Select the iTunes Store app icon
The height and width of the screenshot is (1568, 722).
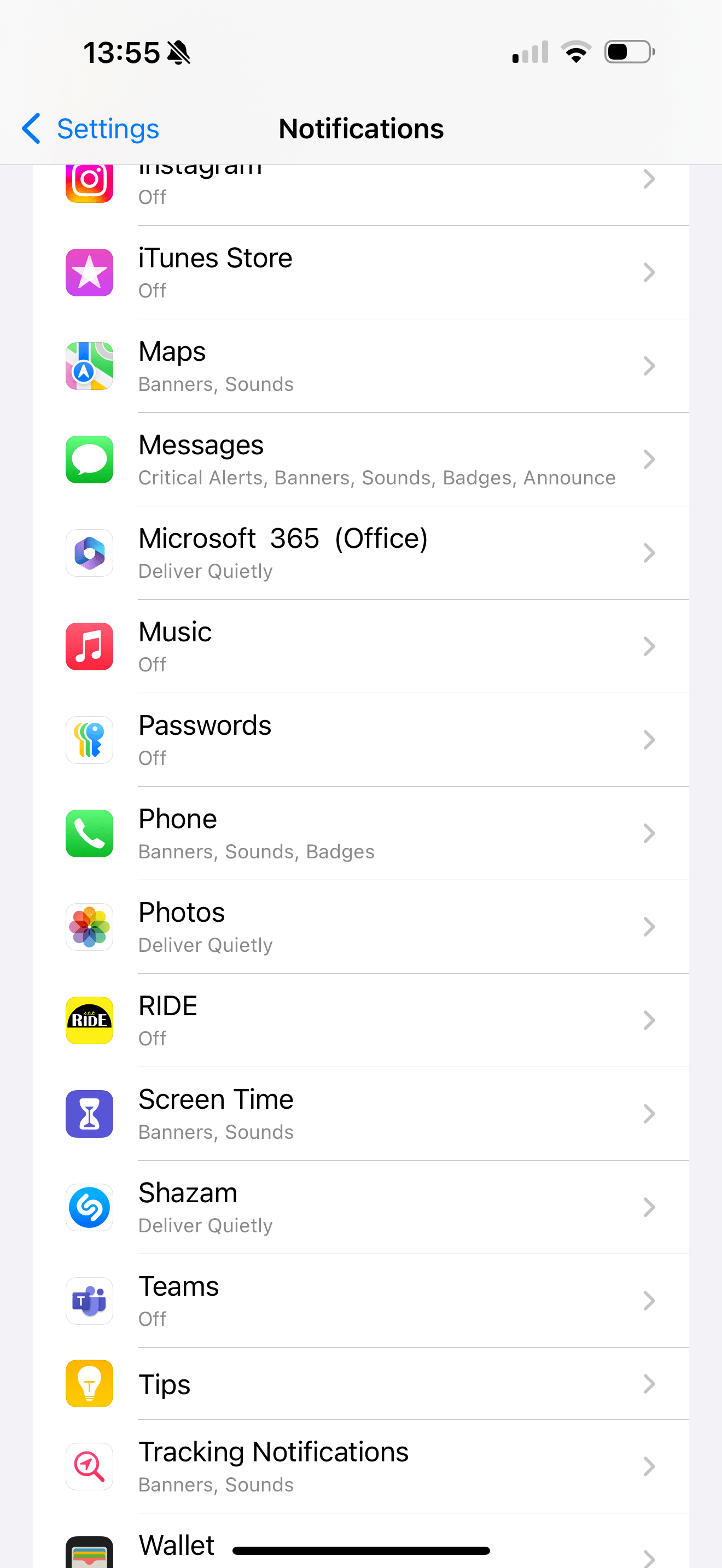pos(89,272)
